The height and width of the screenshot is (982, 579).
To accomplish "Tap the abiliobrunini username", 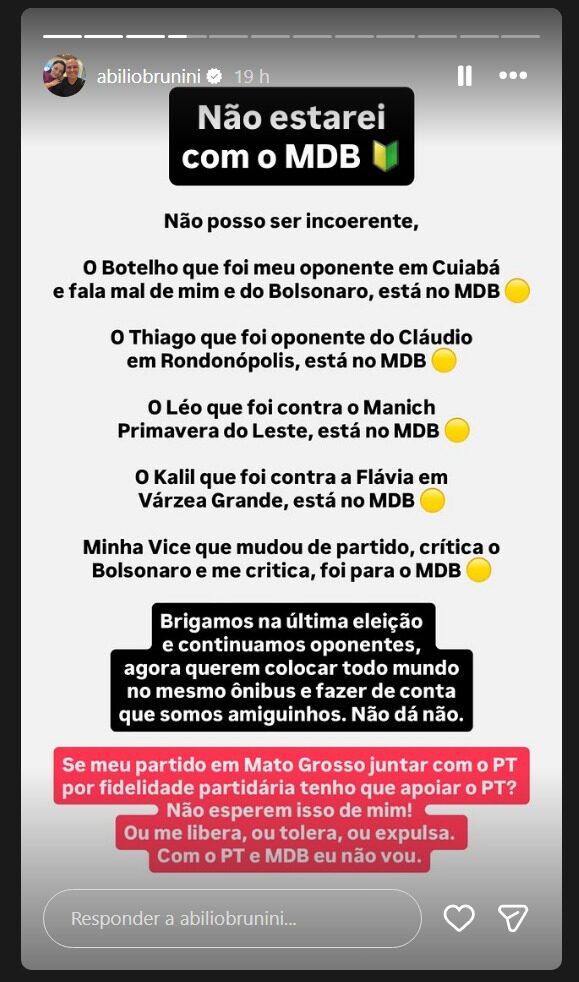I will (148, 76).
